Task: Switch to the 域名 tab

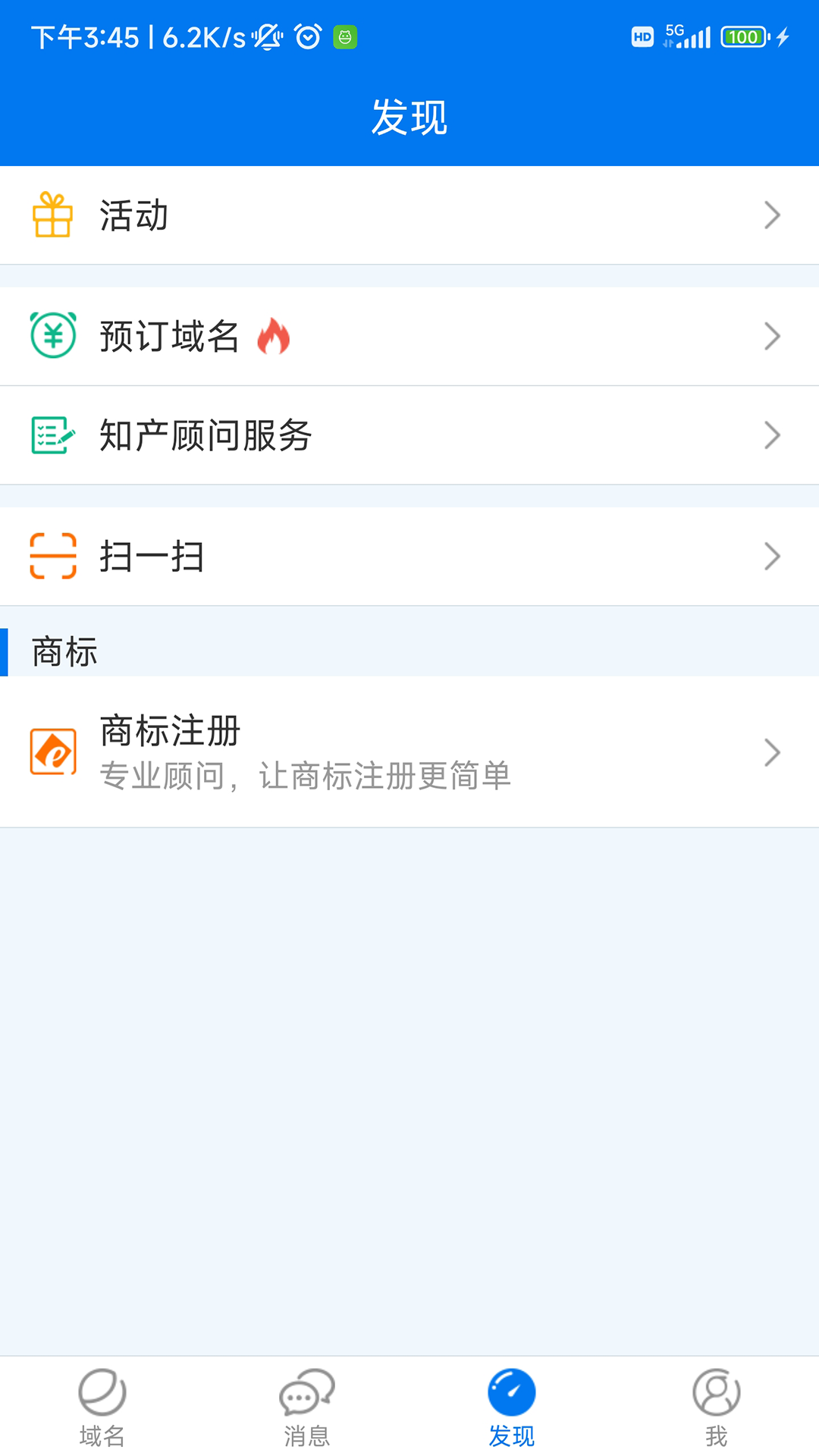Action: [102, 1407]
